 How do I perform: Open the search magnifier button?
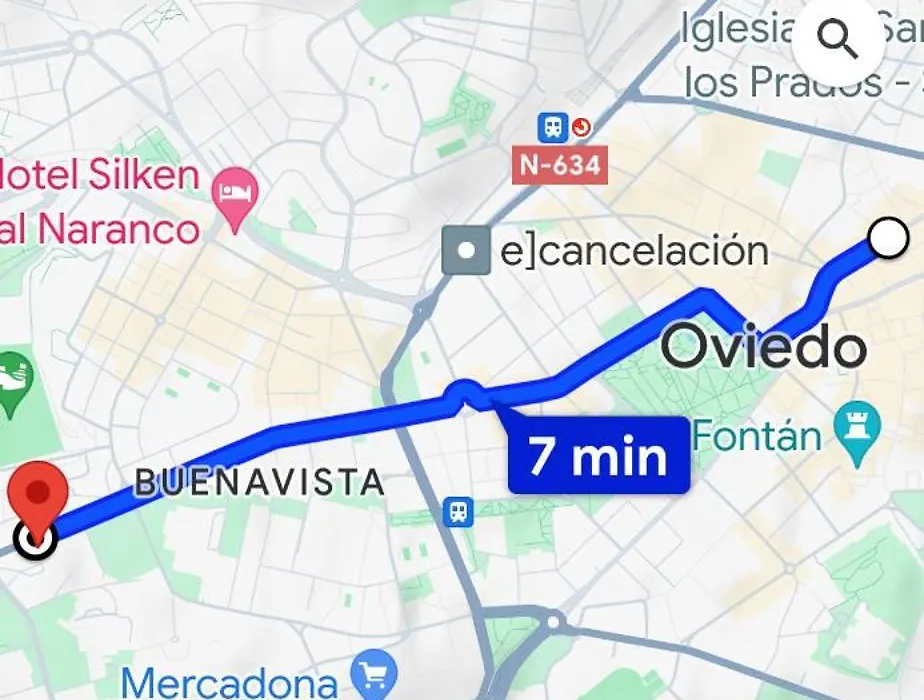(838, 40)
